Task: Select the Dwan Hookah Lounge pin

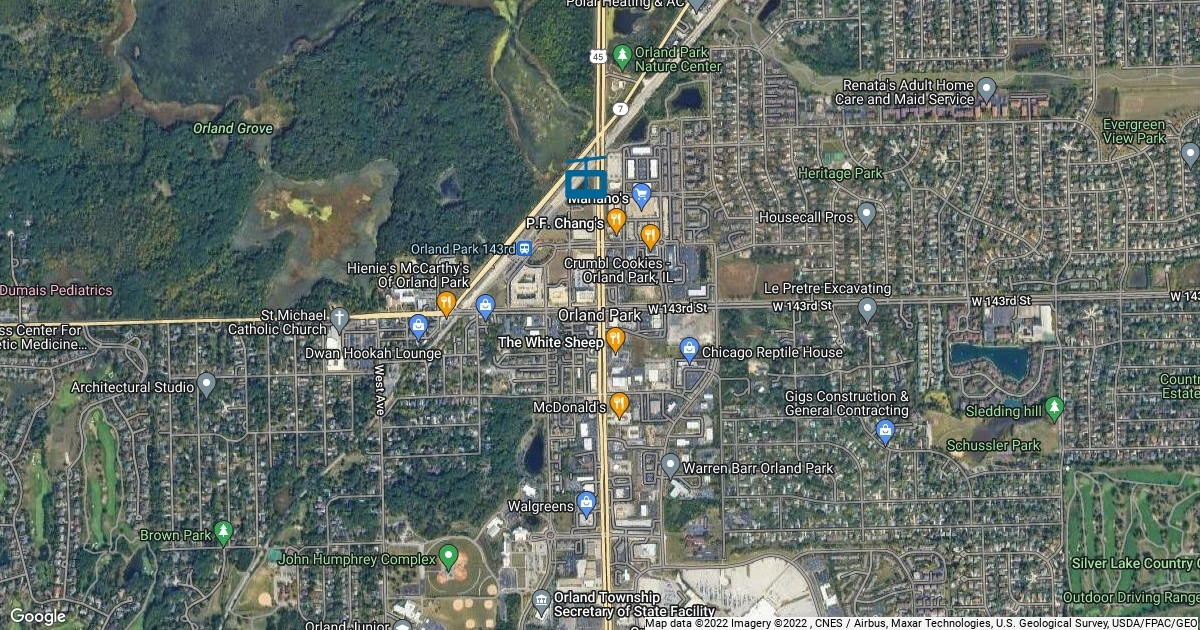Action: (x=418, y=324)
